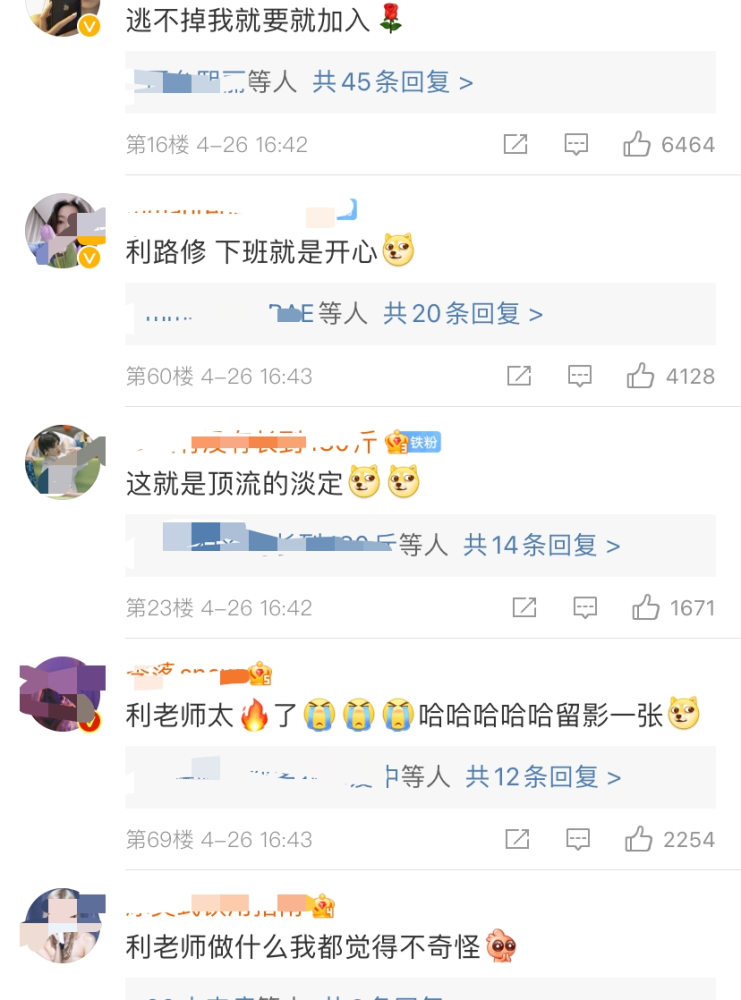Open the avatar beside 利路修 下班就是开心
This screenshot has width=741, height=1000.
(64, 232)
